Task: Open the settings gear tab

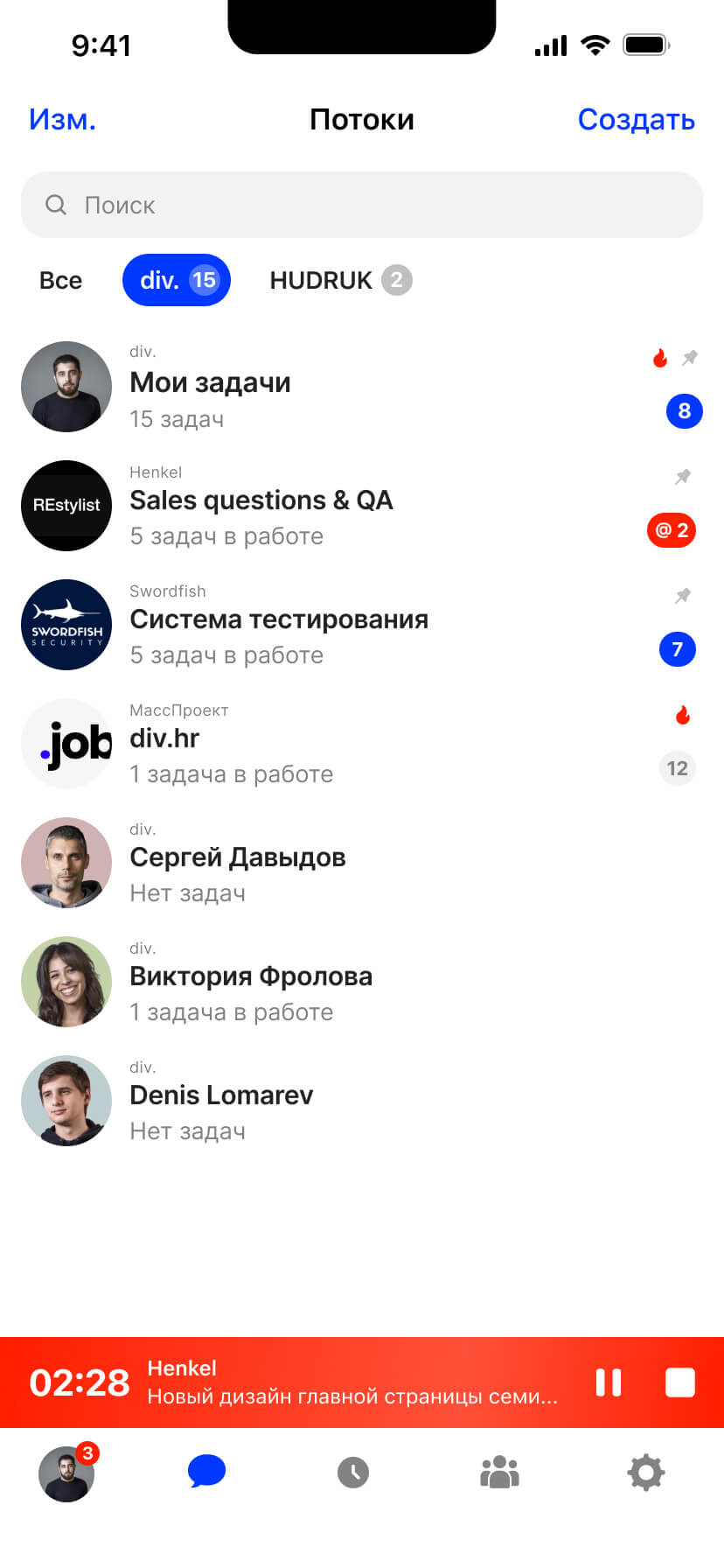Action: pos(646,1472)
